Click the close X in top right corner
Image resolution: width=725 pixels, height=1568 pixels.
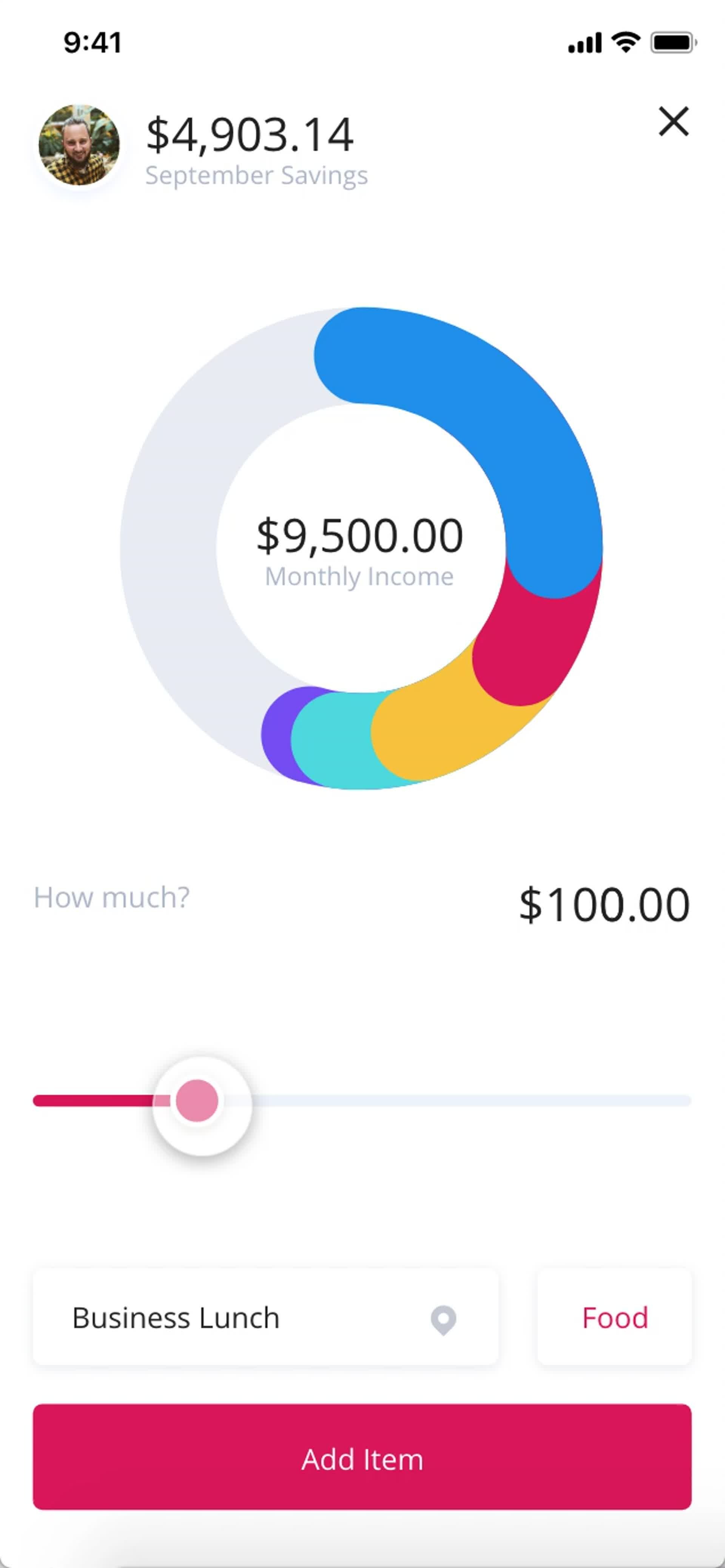point(673,122)
